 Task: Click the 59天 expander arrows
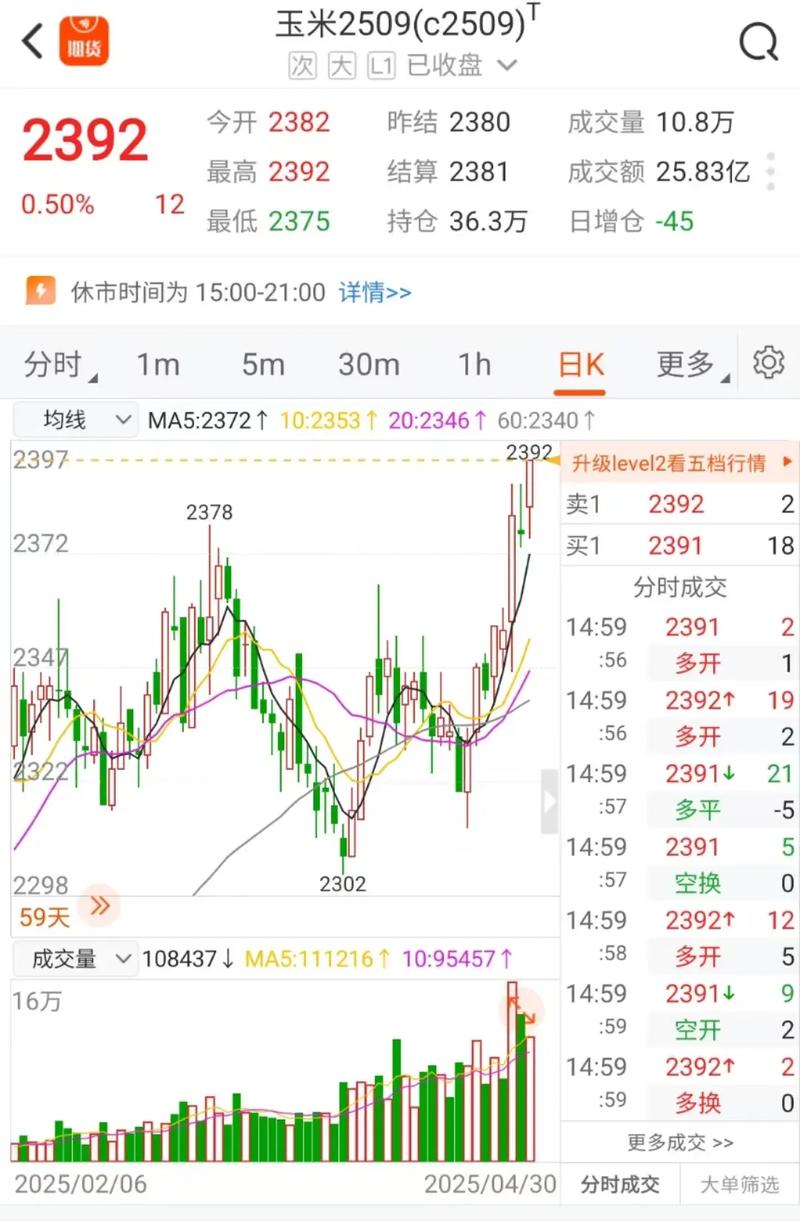pos(98,907)
